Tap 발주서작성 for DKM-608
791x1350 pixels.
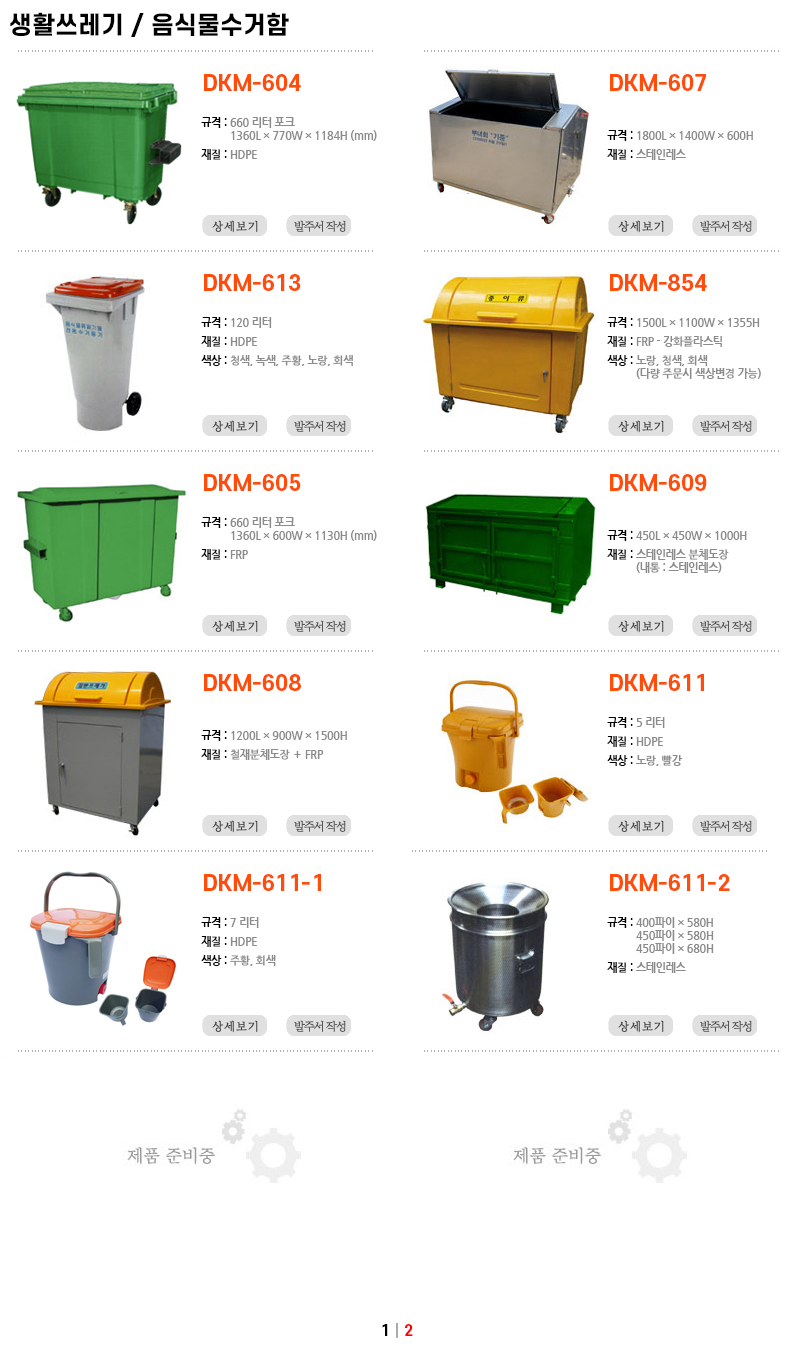(320, 826)
